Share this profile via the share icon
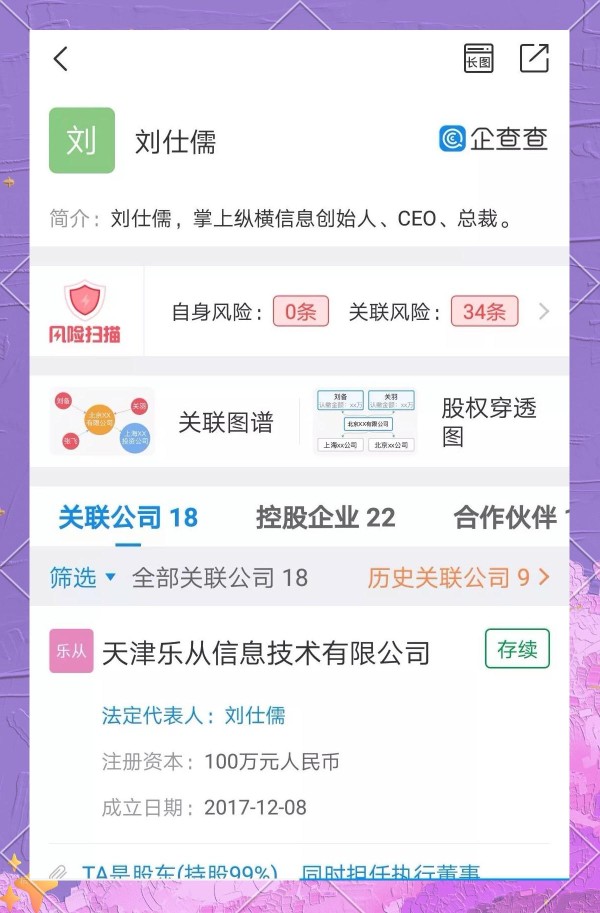 pos(534,58)
